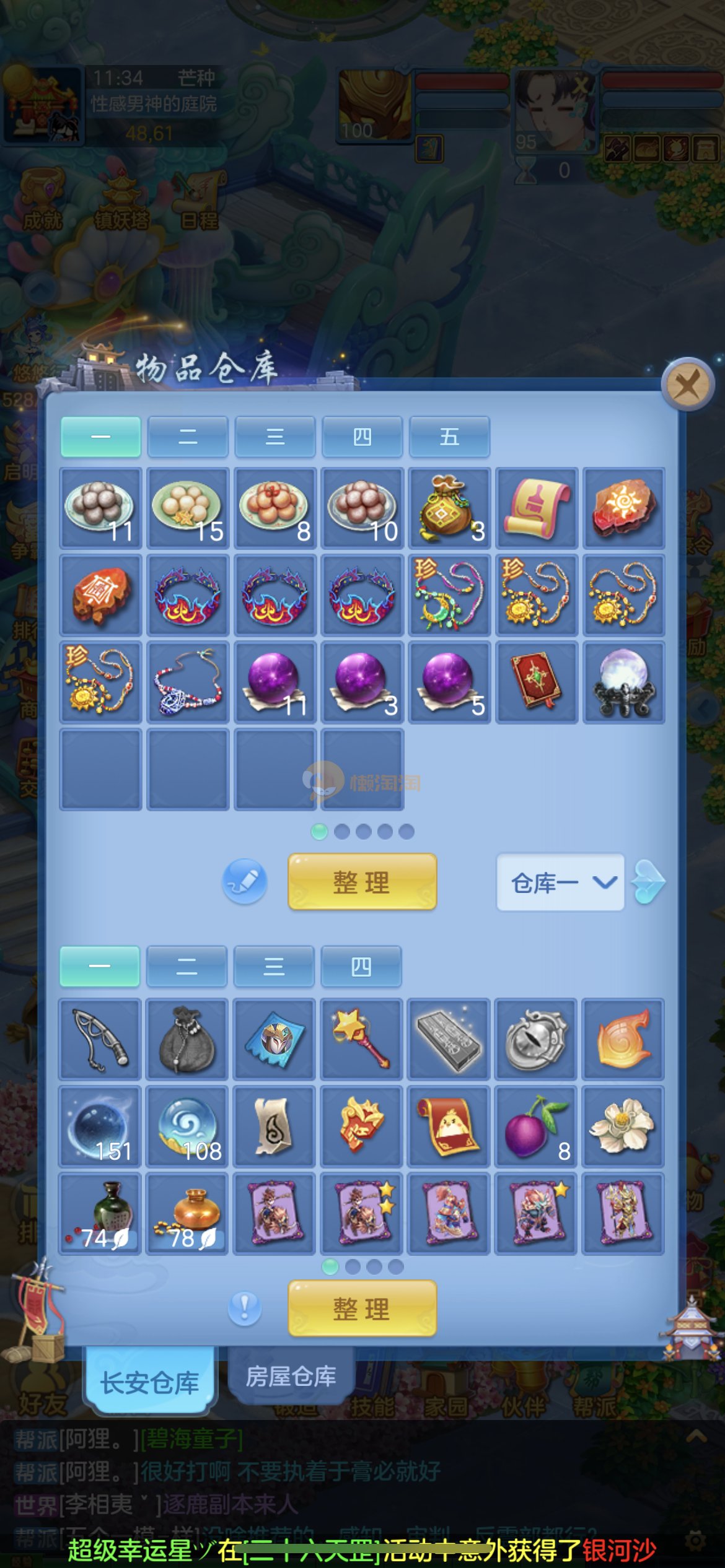Tap the exclamation mark info icon
725x1568 pixels.
point(245,1308)
